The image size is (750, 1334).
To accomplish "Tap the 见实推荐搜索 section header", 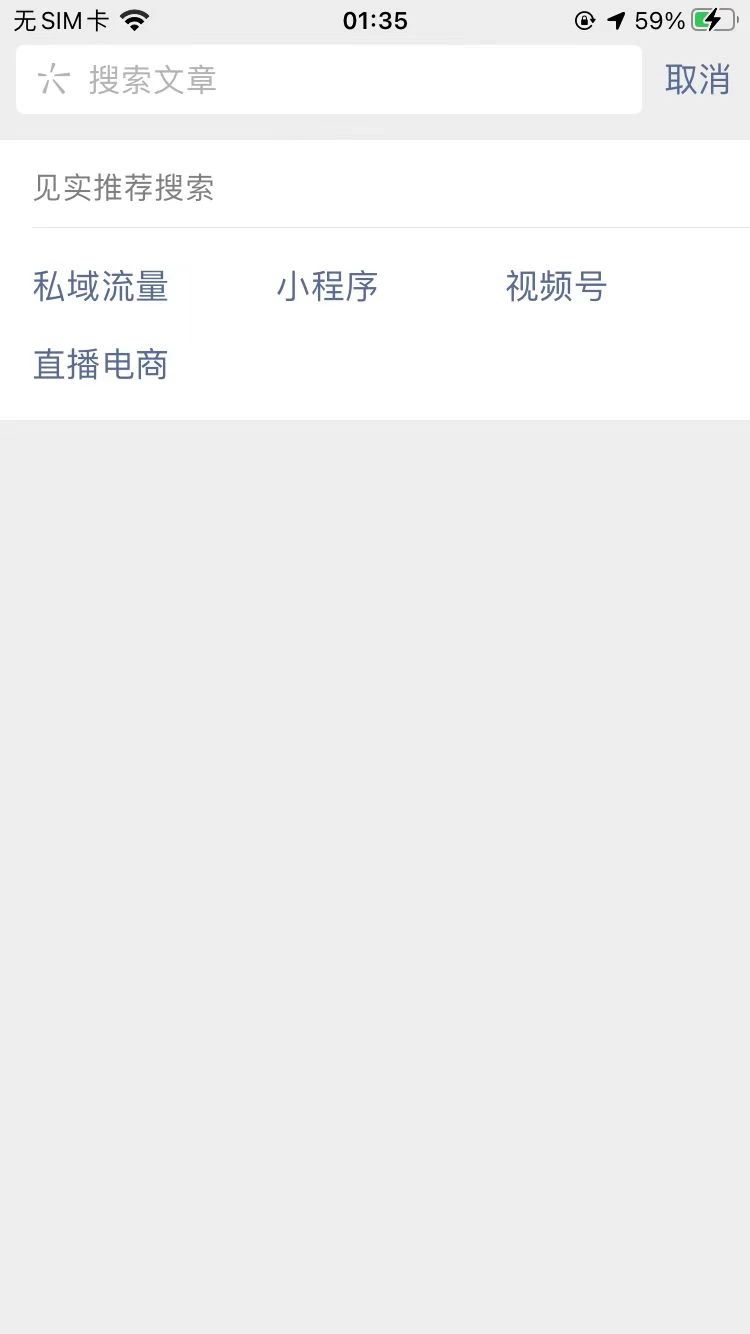I will [123, 188].
